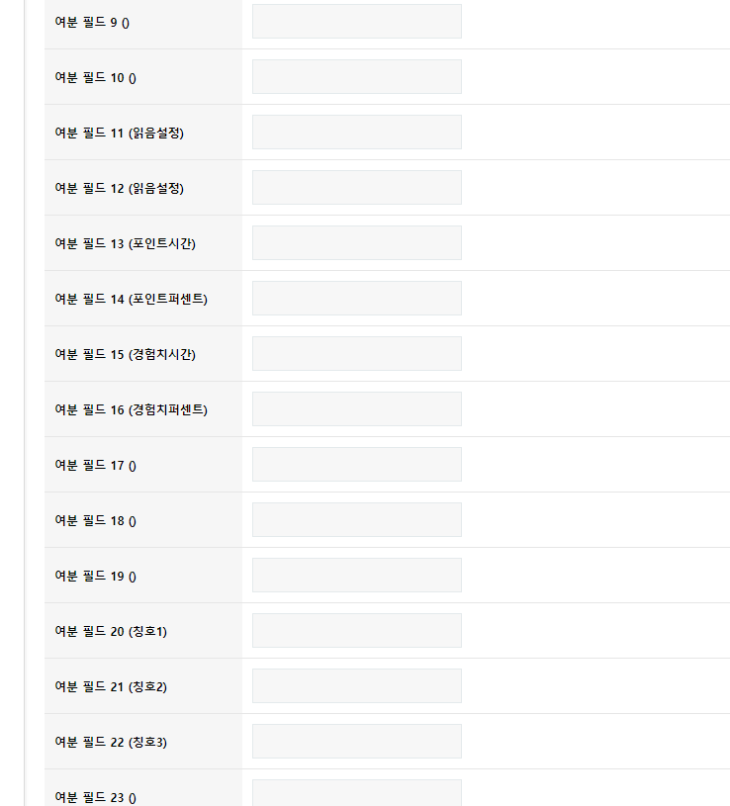Focus the 여분 필드 18 text field
The width and height of the screenshot is (730, 806).
pyautogui.click(x=356, y=520)
